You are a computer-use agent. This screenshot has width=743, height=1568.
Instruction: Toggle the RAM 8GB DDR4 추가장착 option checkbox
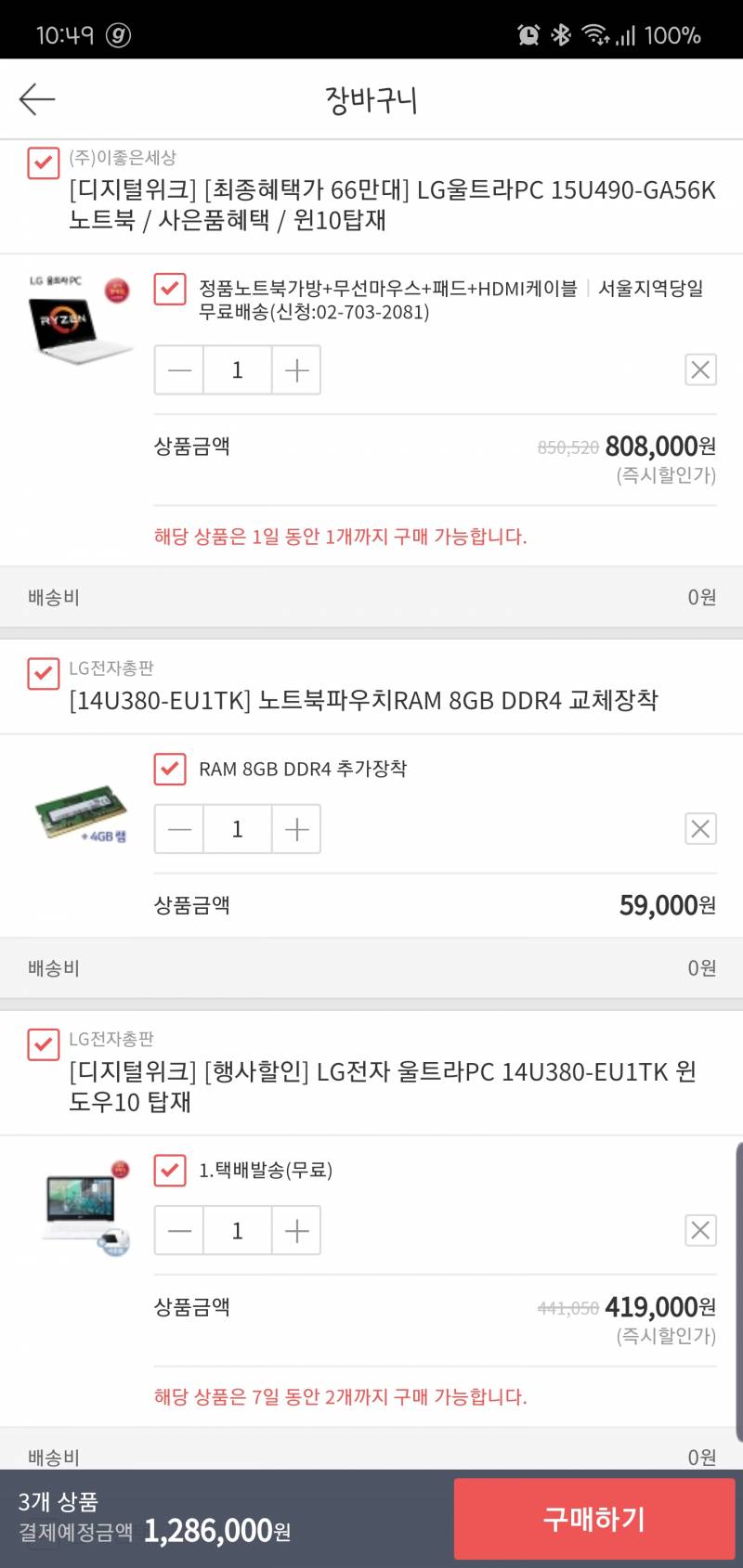point(168,770)
